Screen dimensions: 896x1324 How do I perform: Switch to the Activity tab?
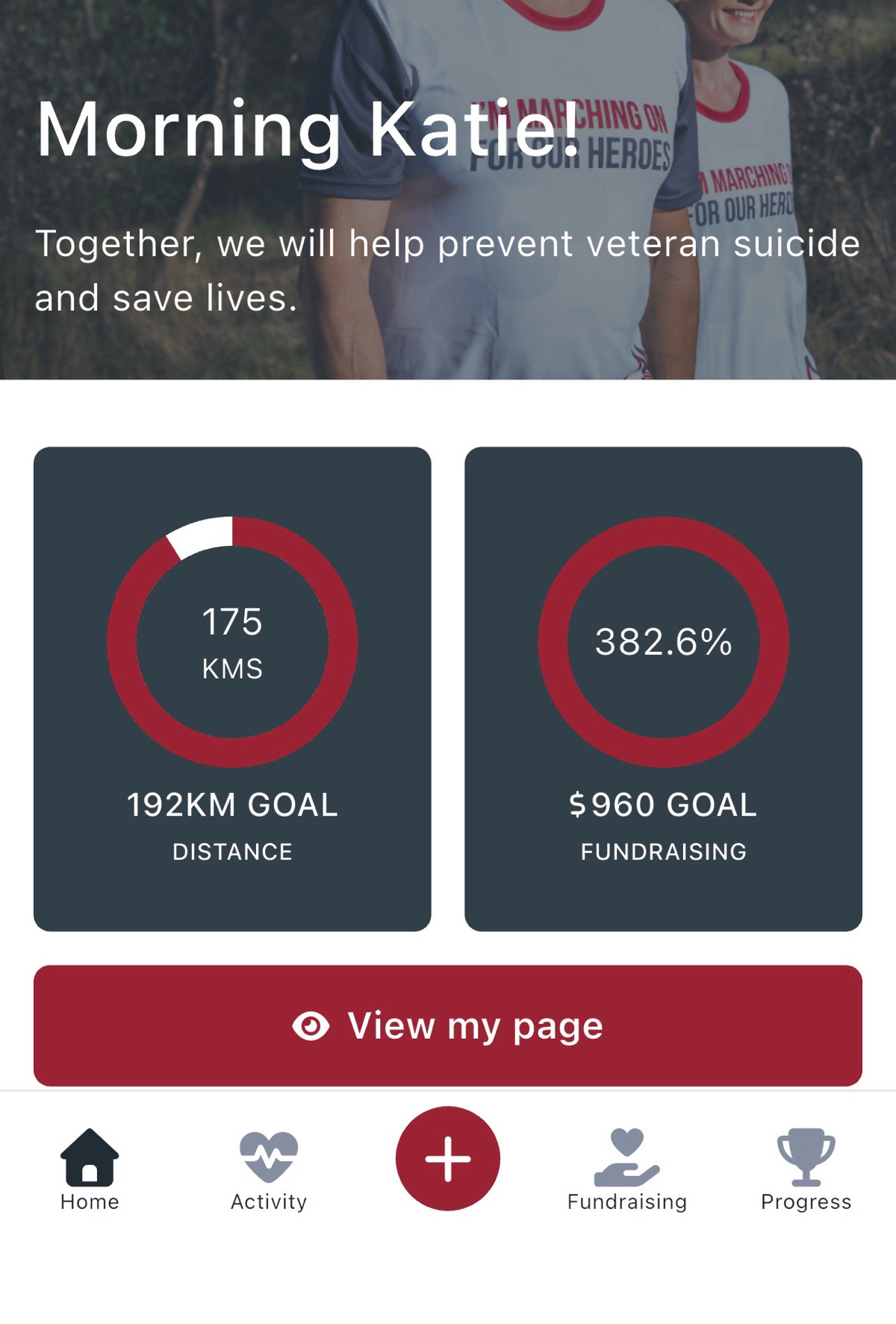(x=269, y=1169)
